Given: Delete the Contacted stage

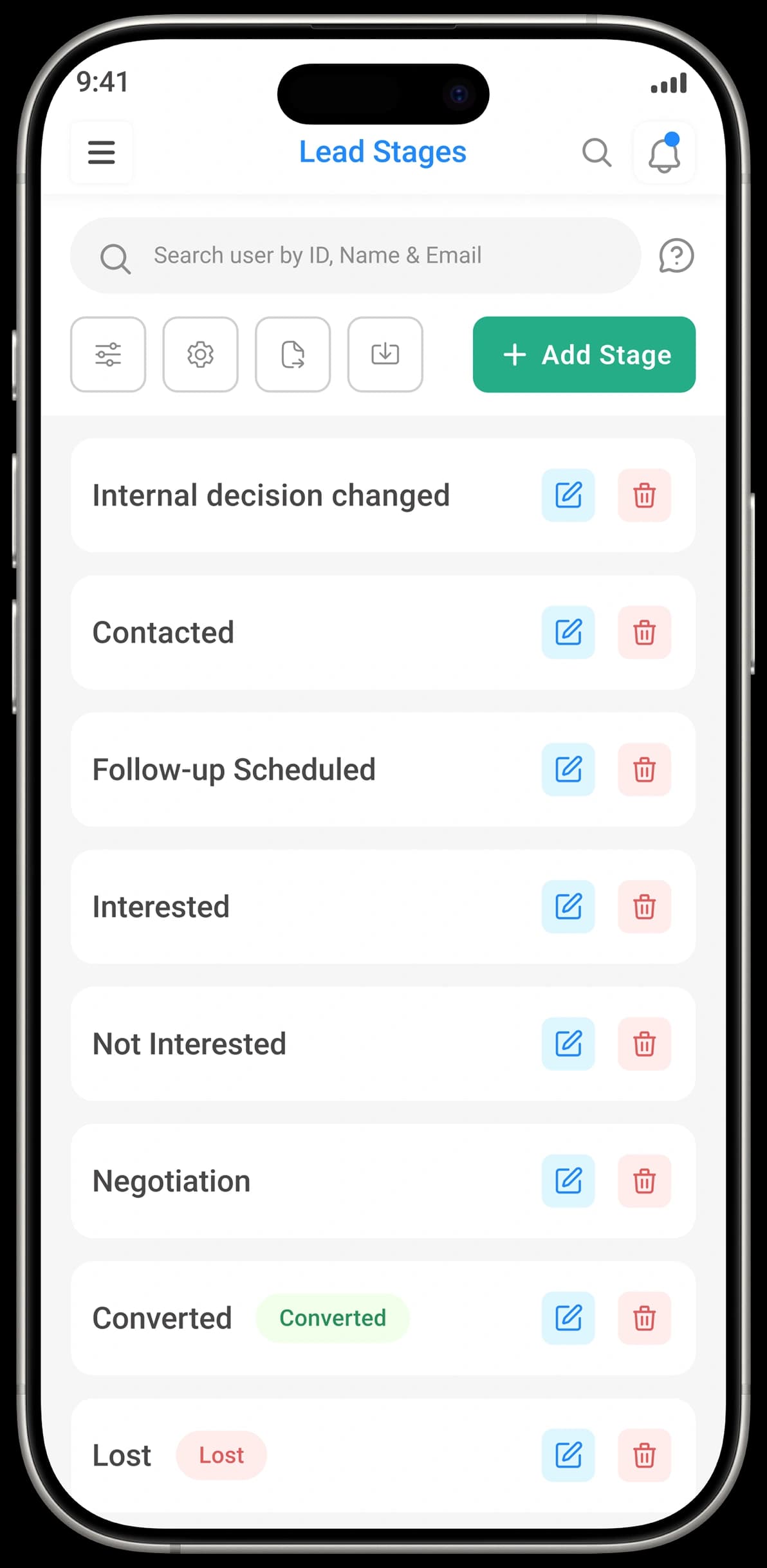Looking at the screenshot, I should click(644, 632).
